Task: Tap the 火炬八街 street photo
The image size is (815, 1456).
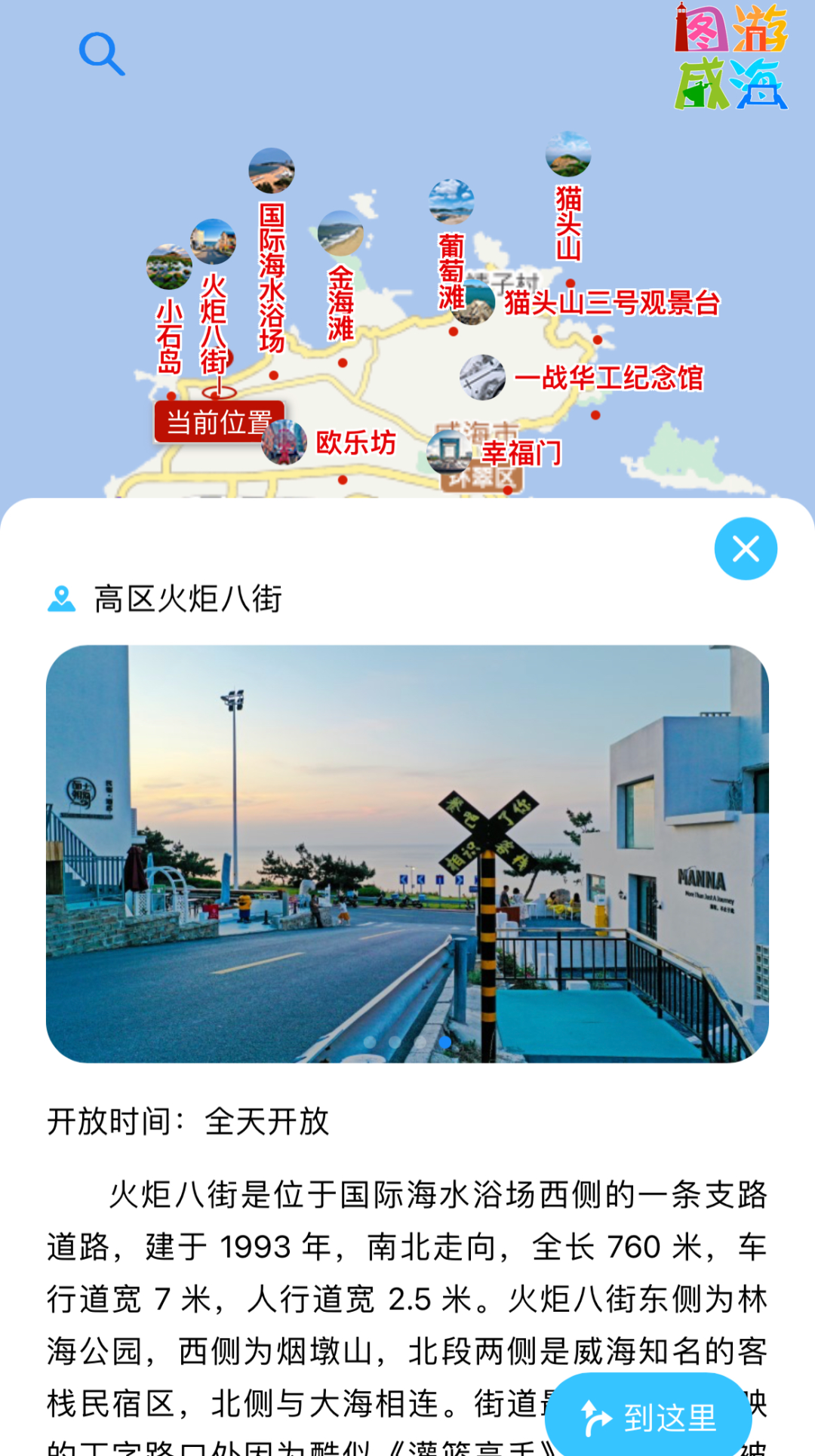Action: pos(407,853)
